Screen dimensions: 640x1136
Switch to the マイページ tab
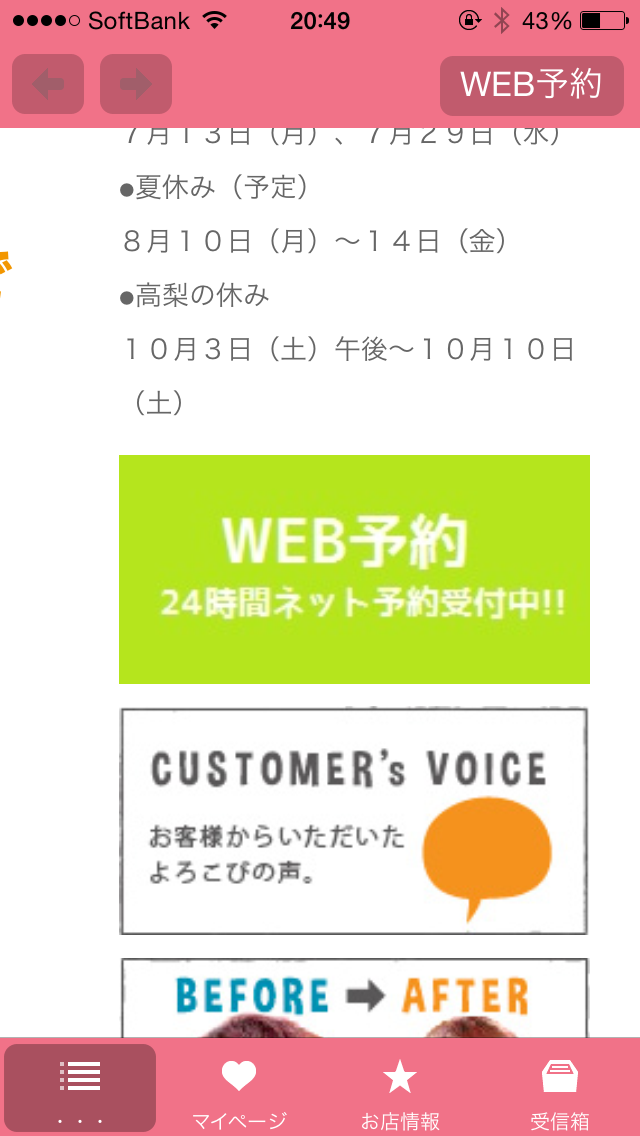click(x=239, y=1087)
